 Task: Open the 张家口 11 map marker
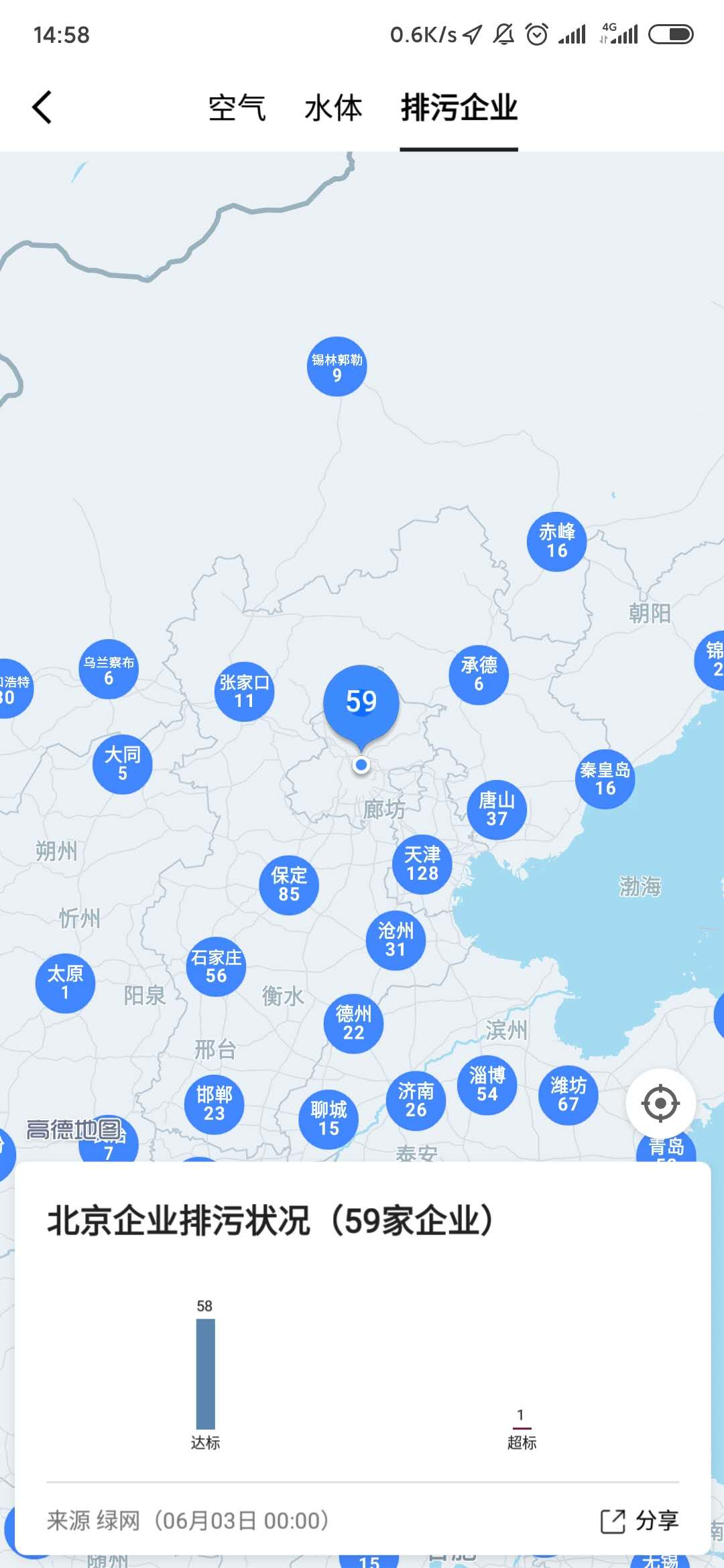pyautogui.click(x=244, y=692)
